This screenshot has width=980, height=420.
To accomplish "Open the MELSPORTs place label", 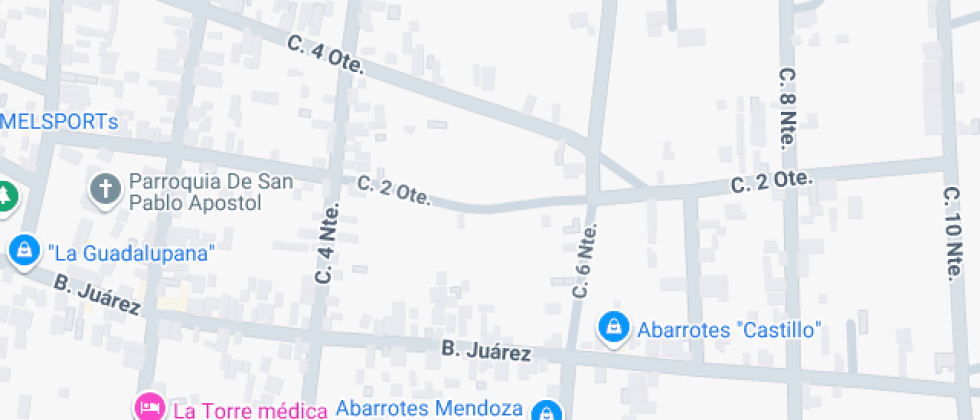I will [59, 122].
